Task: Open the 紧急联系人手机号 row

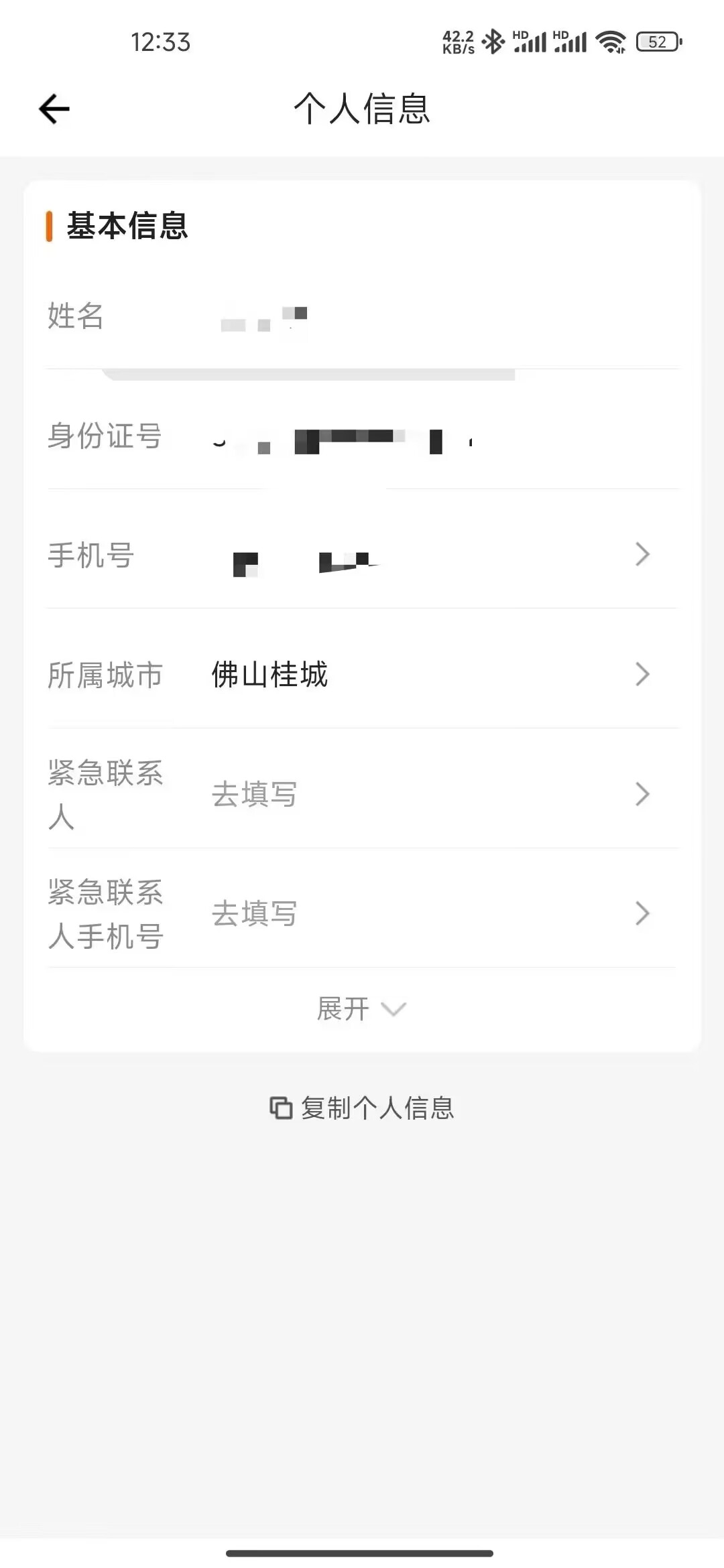Action: 362,913
